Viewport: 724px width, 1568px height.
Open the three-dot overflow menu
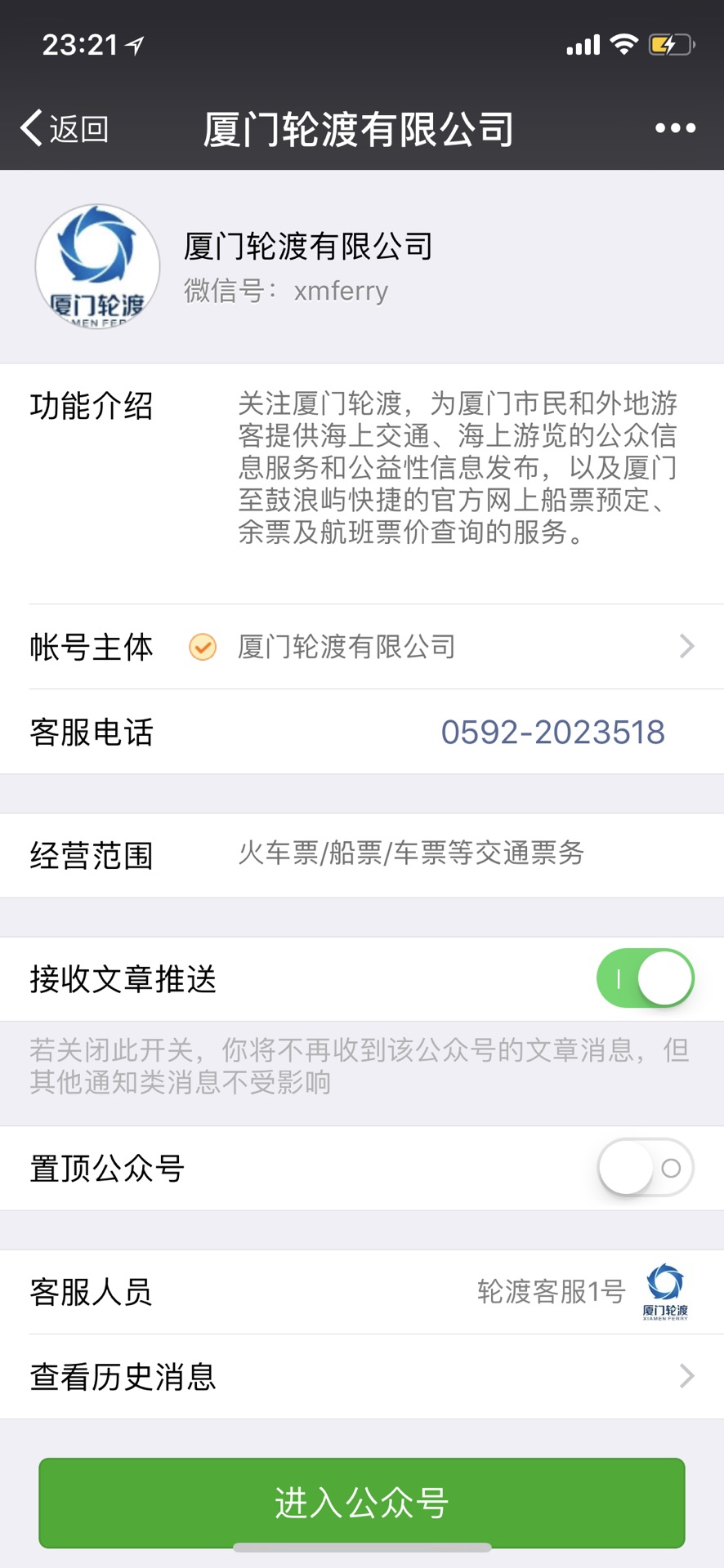coord(675,128)
